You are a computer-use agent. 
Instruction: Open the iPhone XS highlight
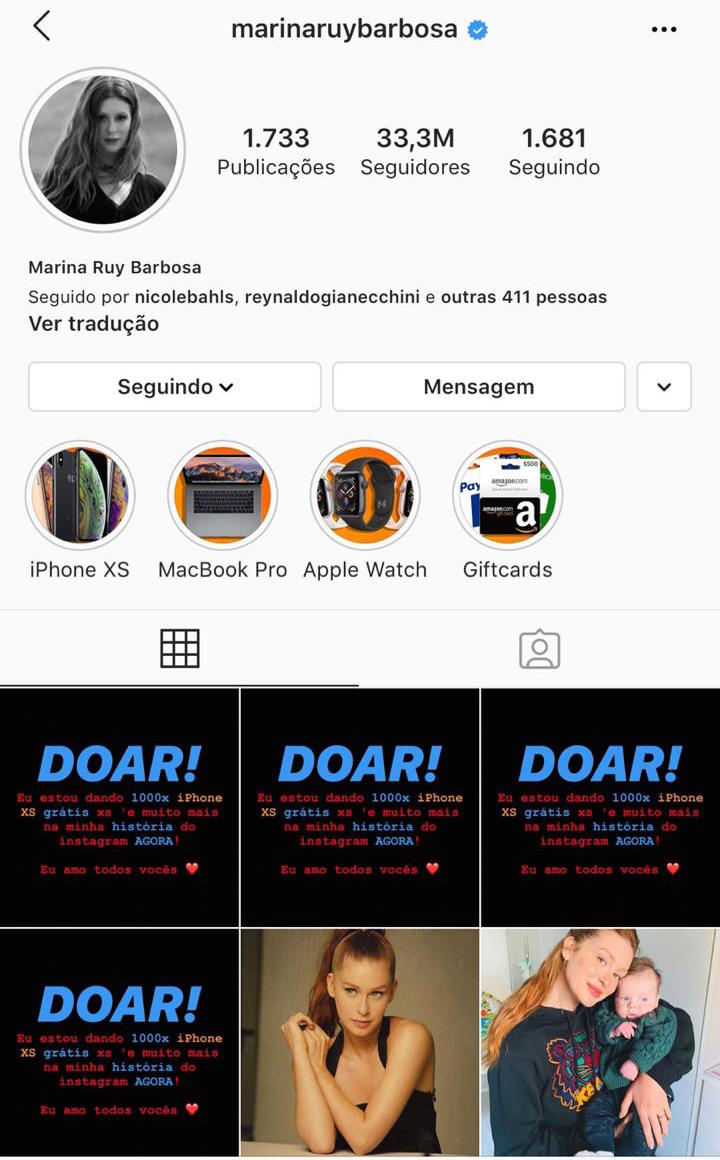[80, 496]
